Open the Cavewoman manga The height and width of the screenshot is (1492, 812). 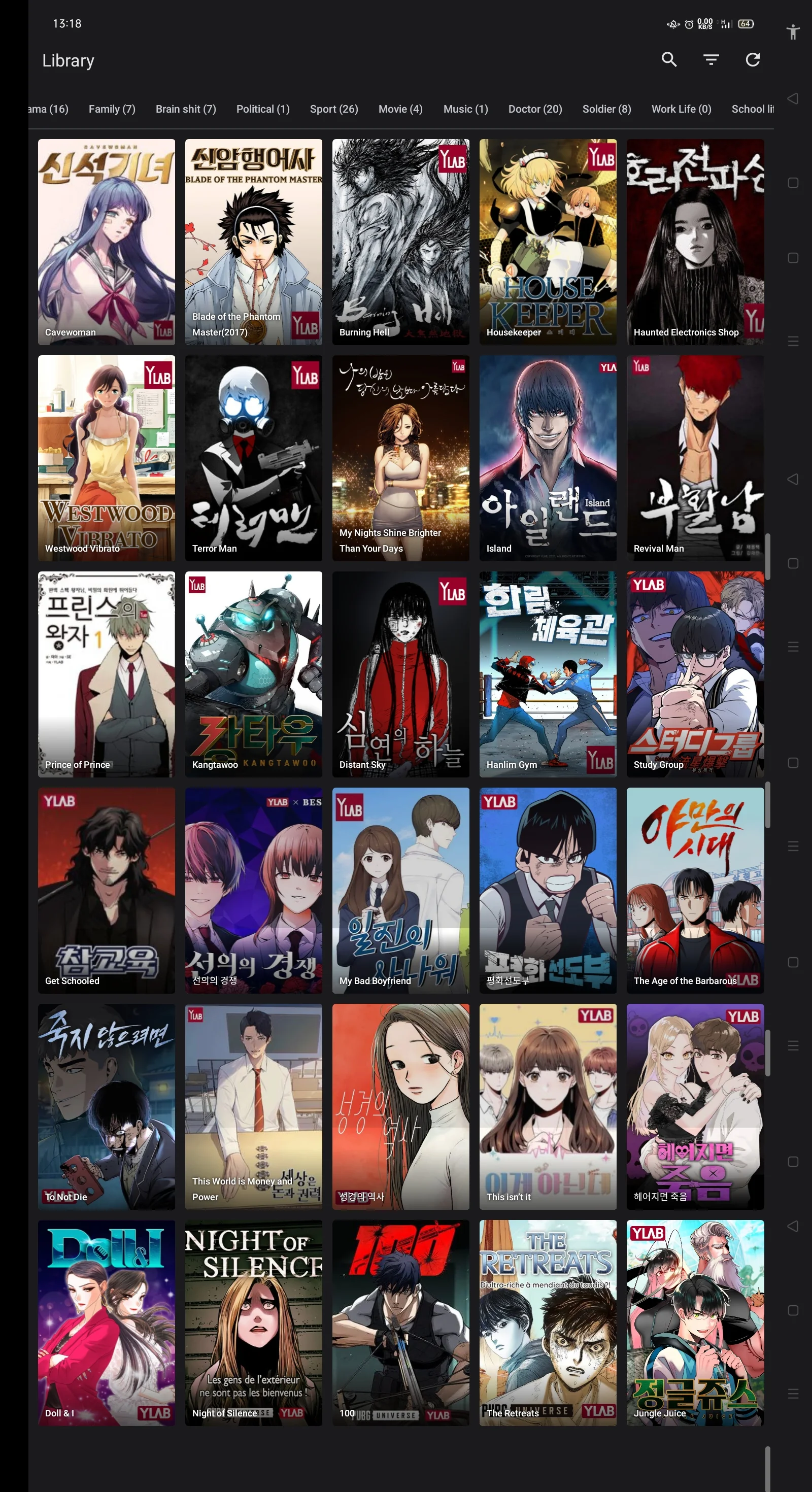[107, 242]
